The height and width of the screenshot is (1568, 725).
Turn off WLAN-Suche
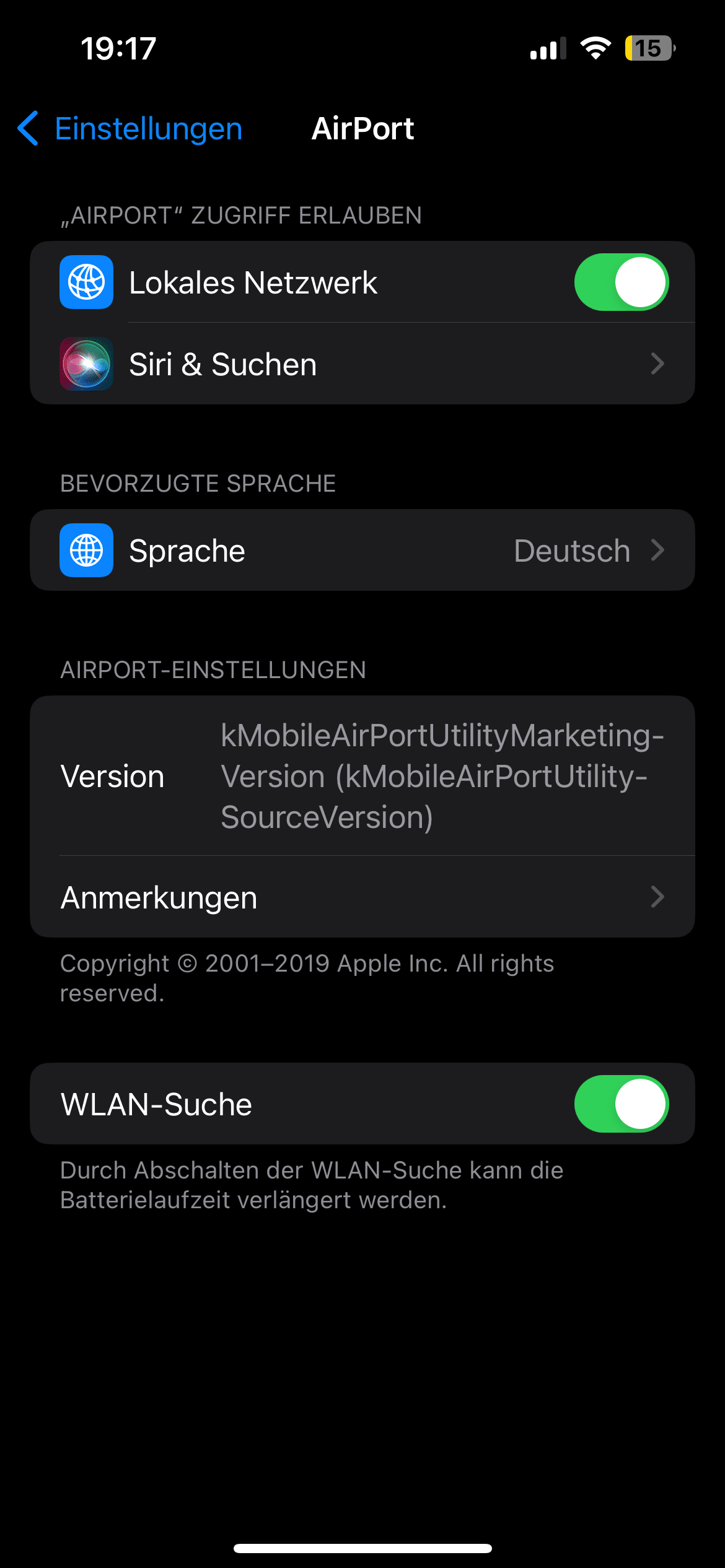pyautogui.click(x=621, y=1104)
